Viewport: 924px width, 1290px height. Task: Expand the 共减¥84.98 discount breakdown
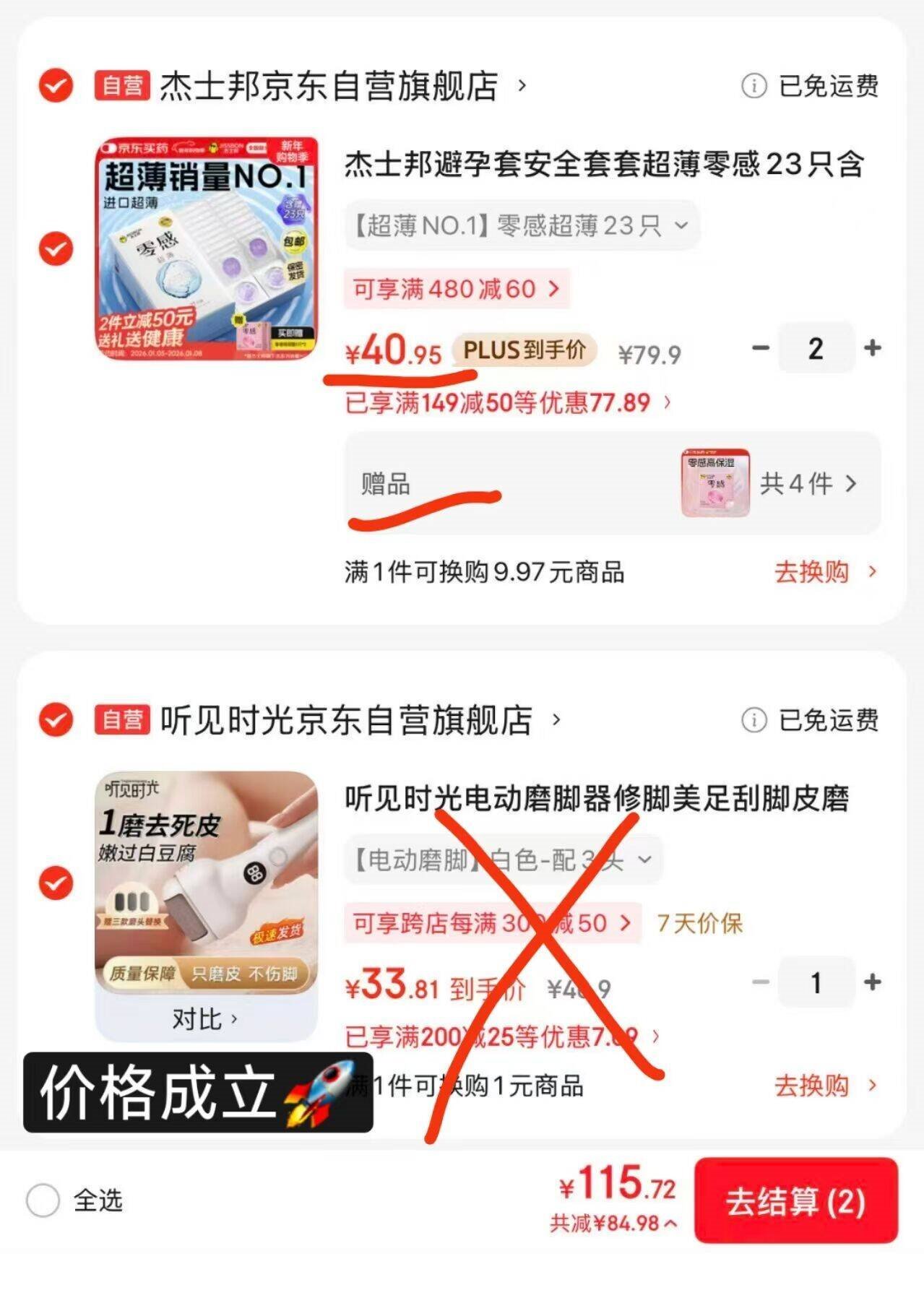tap(613, 1223)
